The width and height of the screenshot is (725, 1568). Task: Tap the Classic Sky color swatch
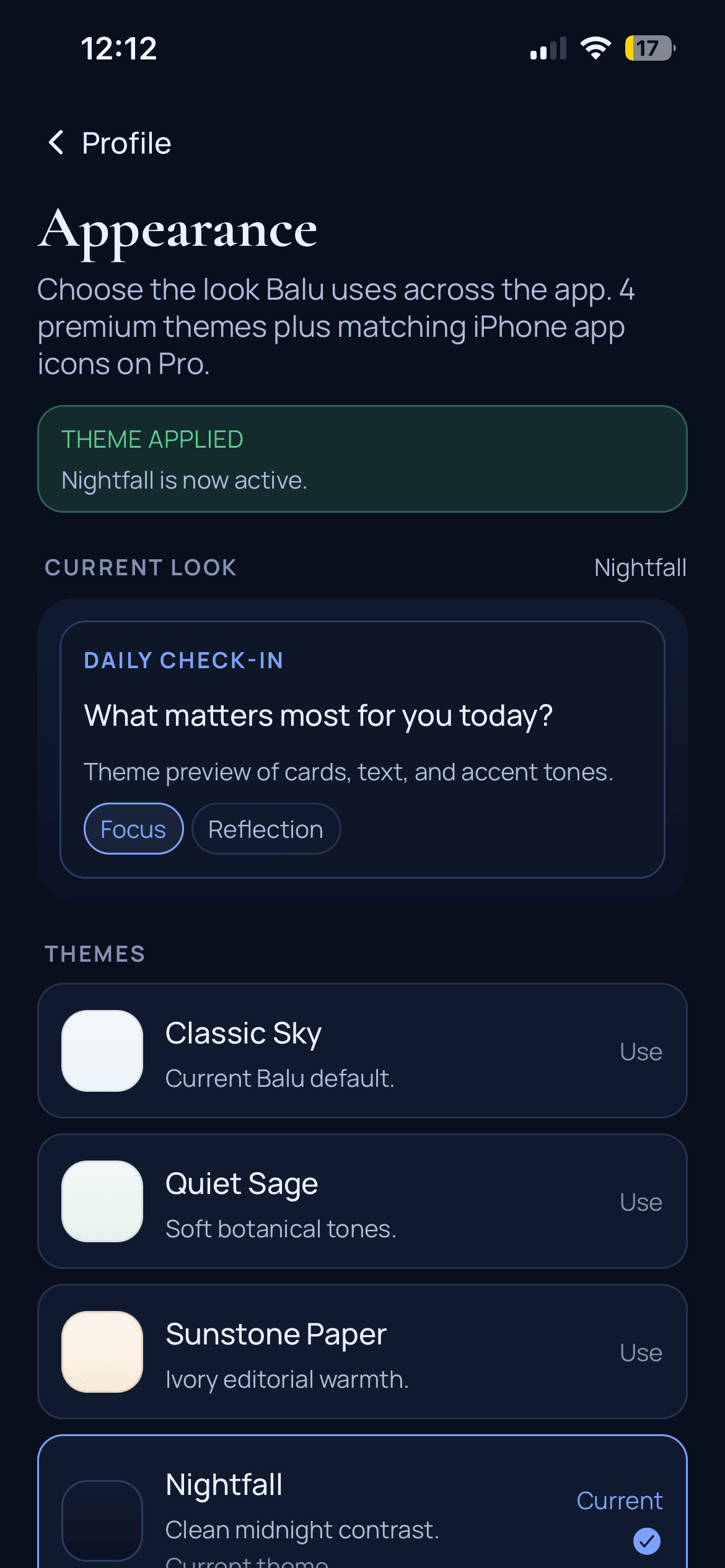[x=102, y=1052]
